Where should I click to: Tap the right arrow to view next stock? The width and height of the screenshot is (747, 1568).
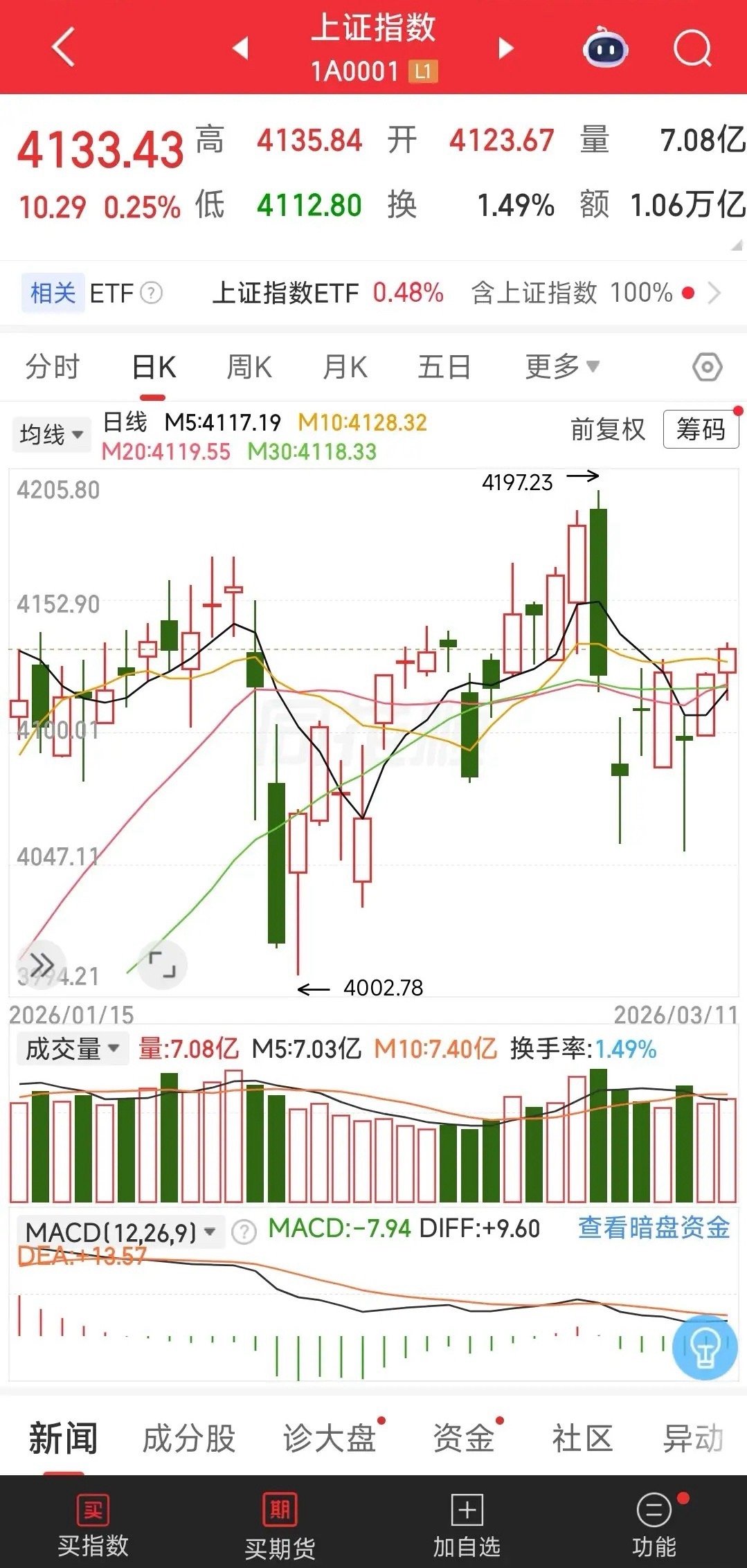click(505, 48)
